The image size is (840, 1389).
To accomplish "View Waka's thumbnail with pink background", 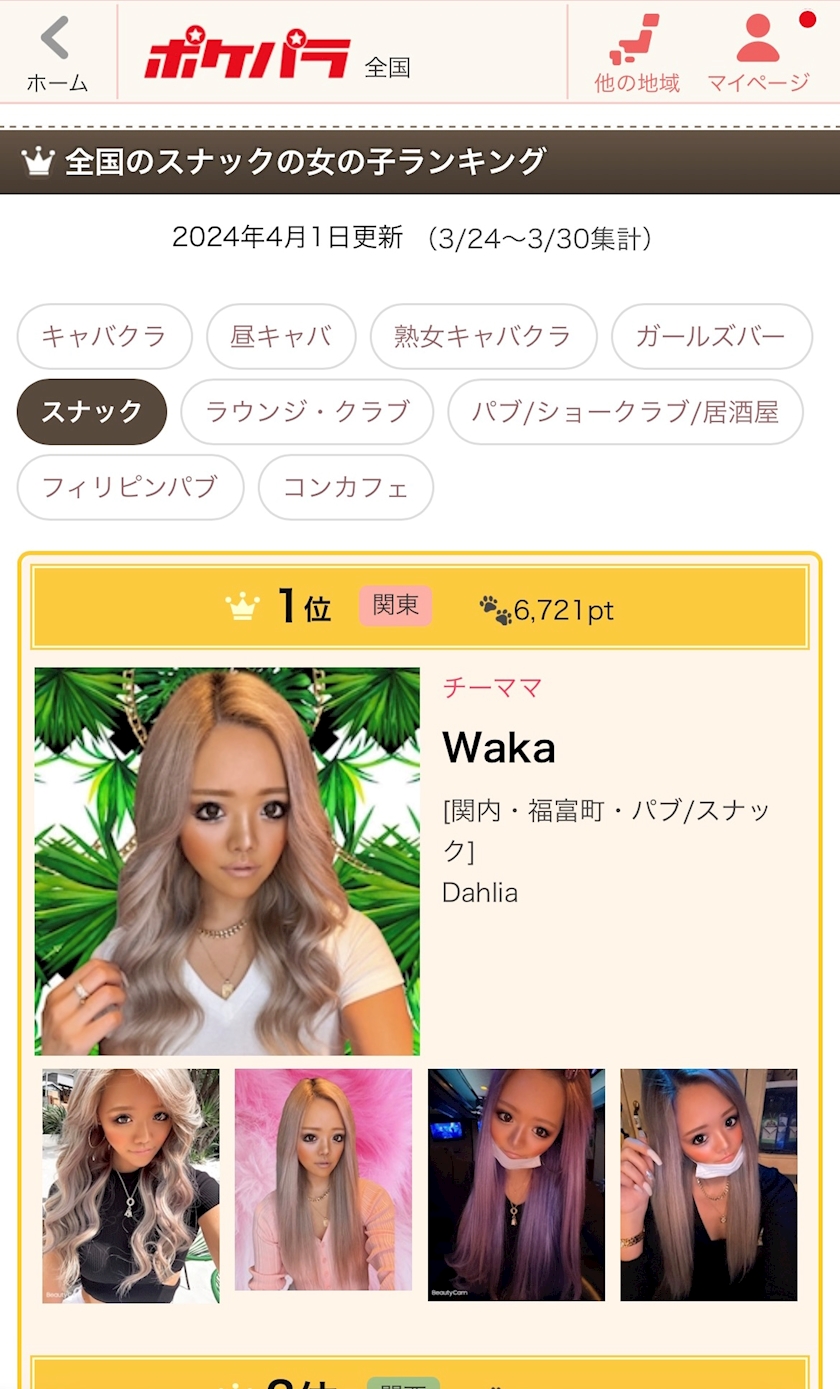I will pos(323,1180).
